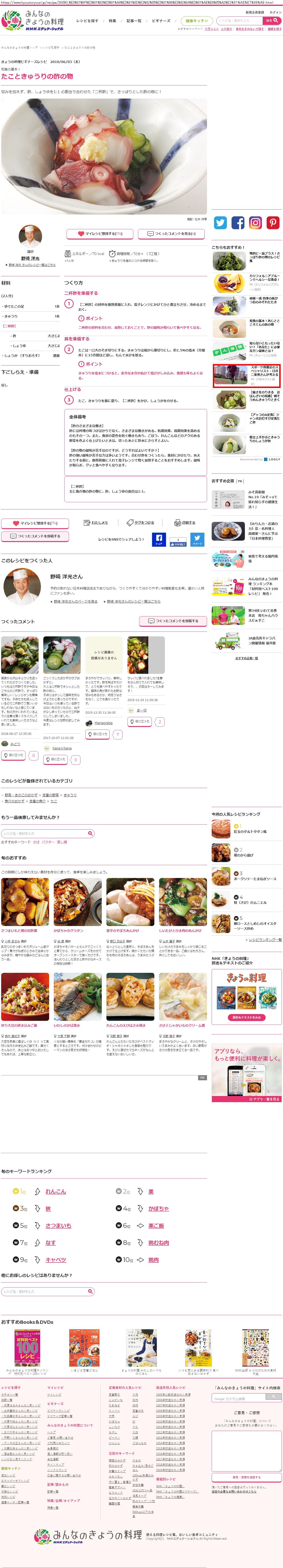
Task: Open Pinterest icon beside the recipe photo
Action: (x=273, y=223)
